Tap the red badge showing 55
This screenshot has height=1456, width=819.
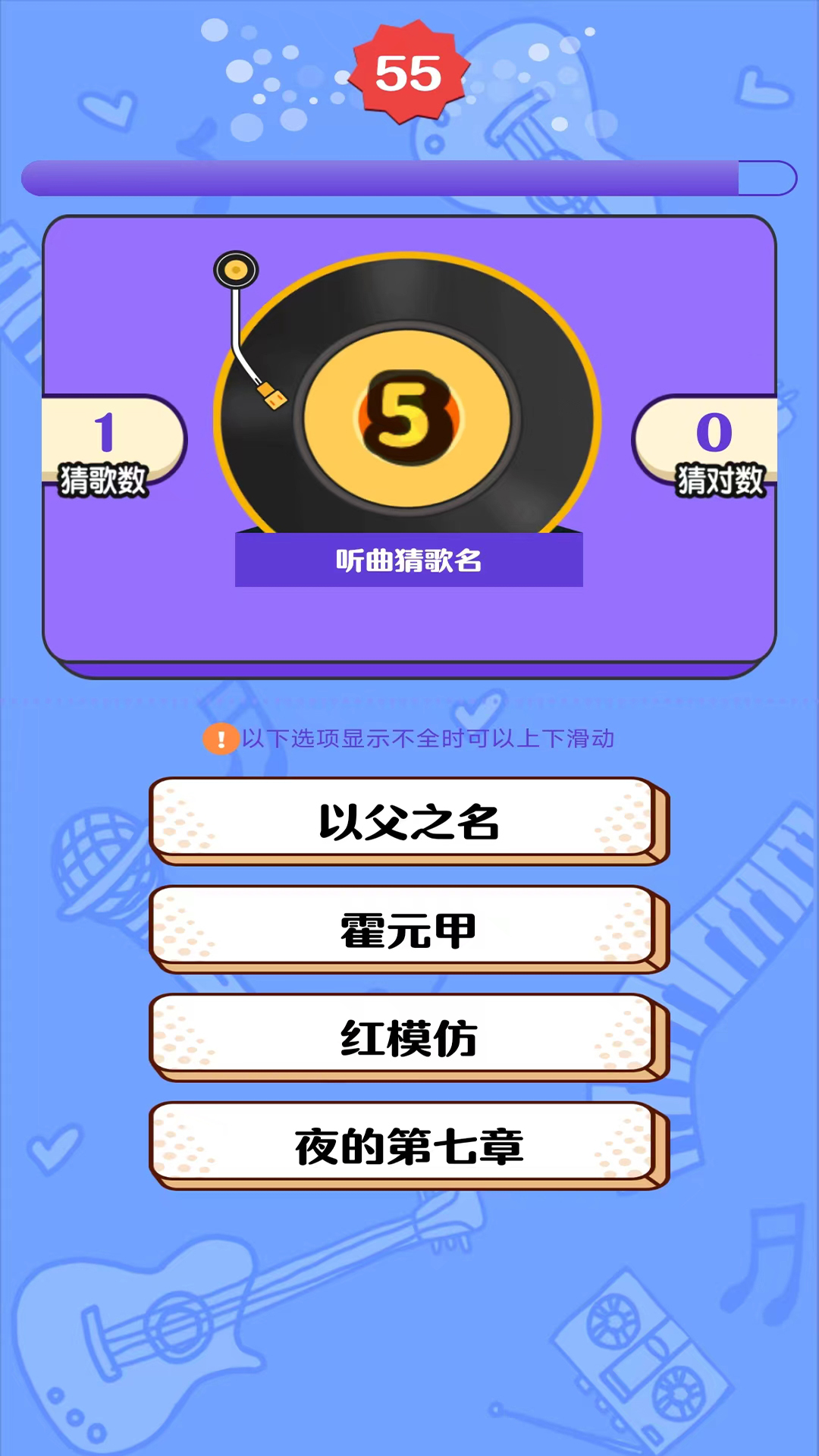pyautogui.click(x=409, y=74)
